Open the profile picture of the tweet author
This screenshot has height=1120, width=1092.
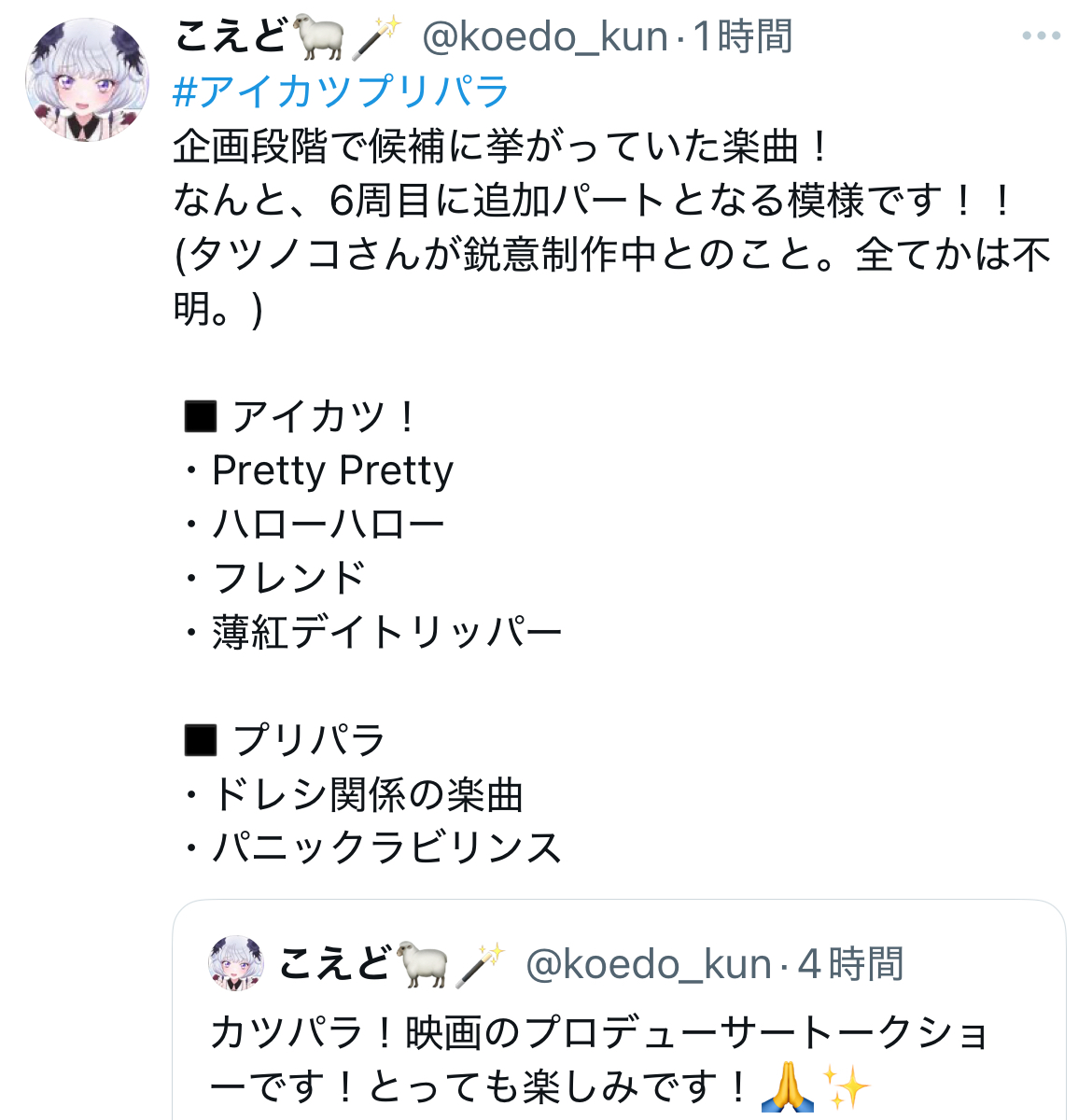[87, 78]
